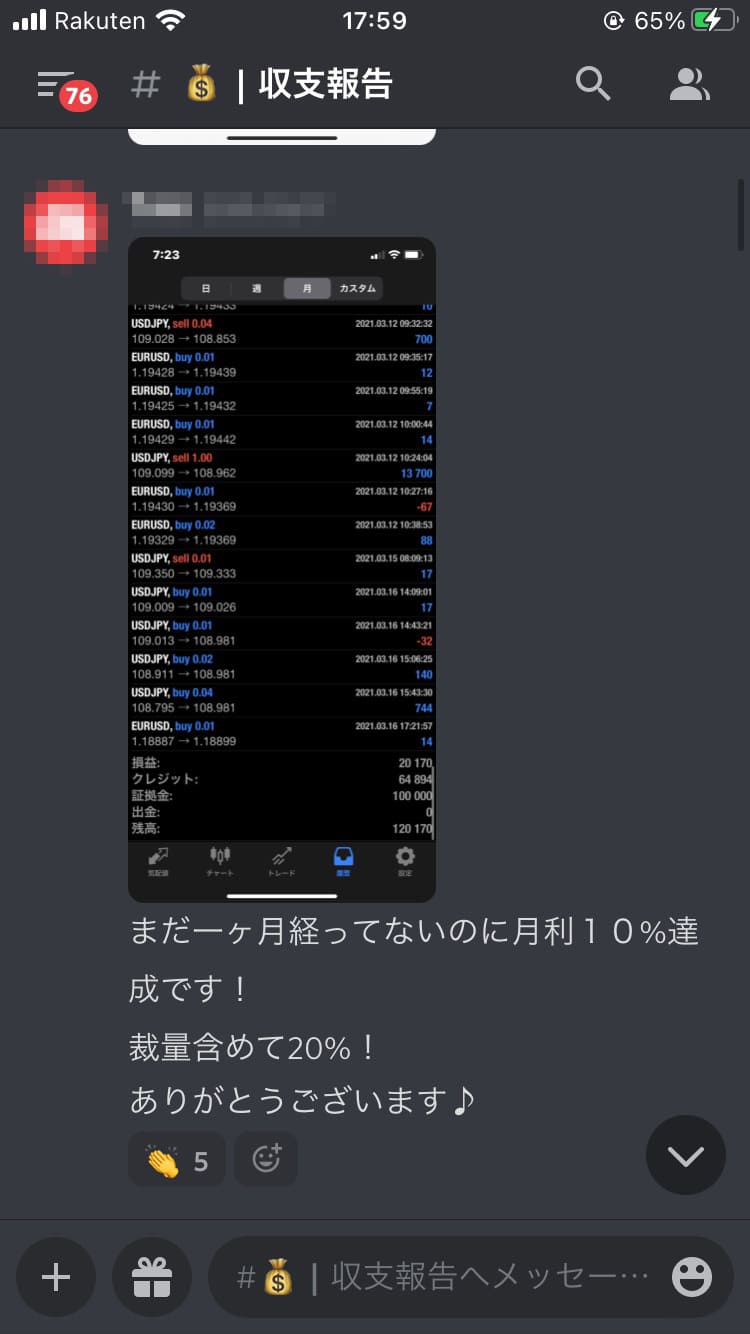Screen dimensions: 750x1334
Task: Add clapping hands reaction with 5
Action: coord(177,1160)
